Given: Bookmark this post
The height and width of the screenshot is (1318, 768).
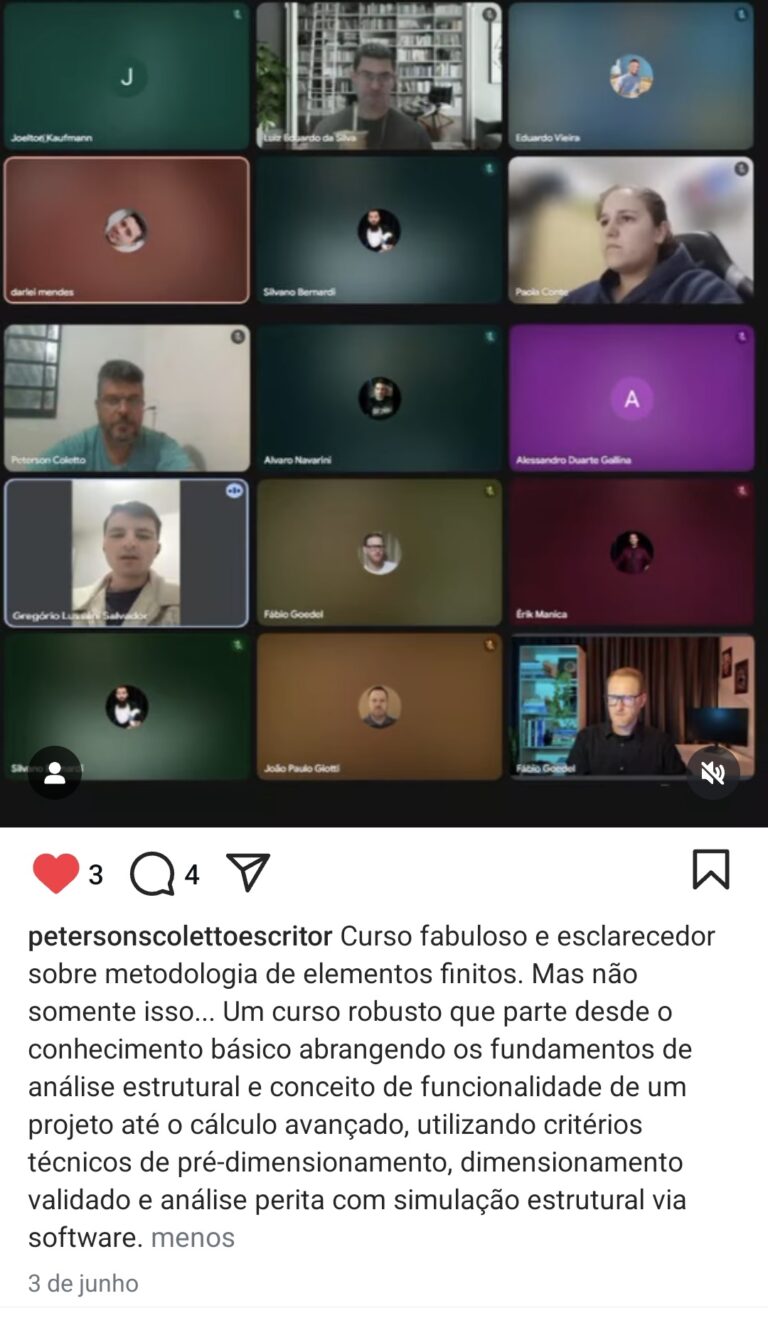Looking at the screenshot, I should [711, 869].
